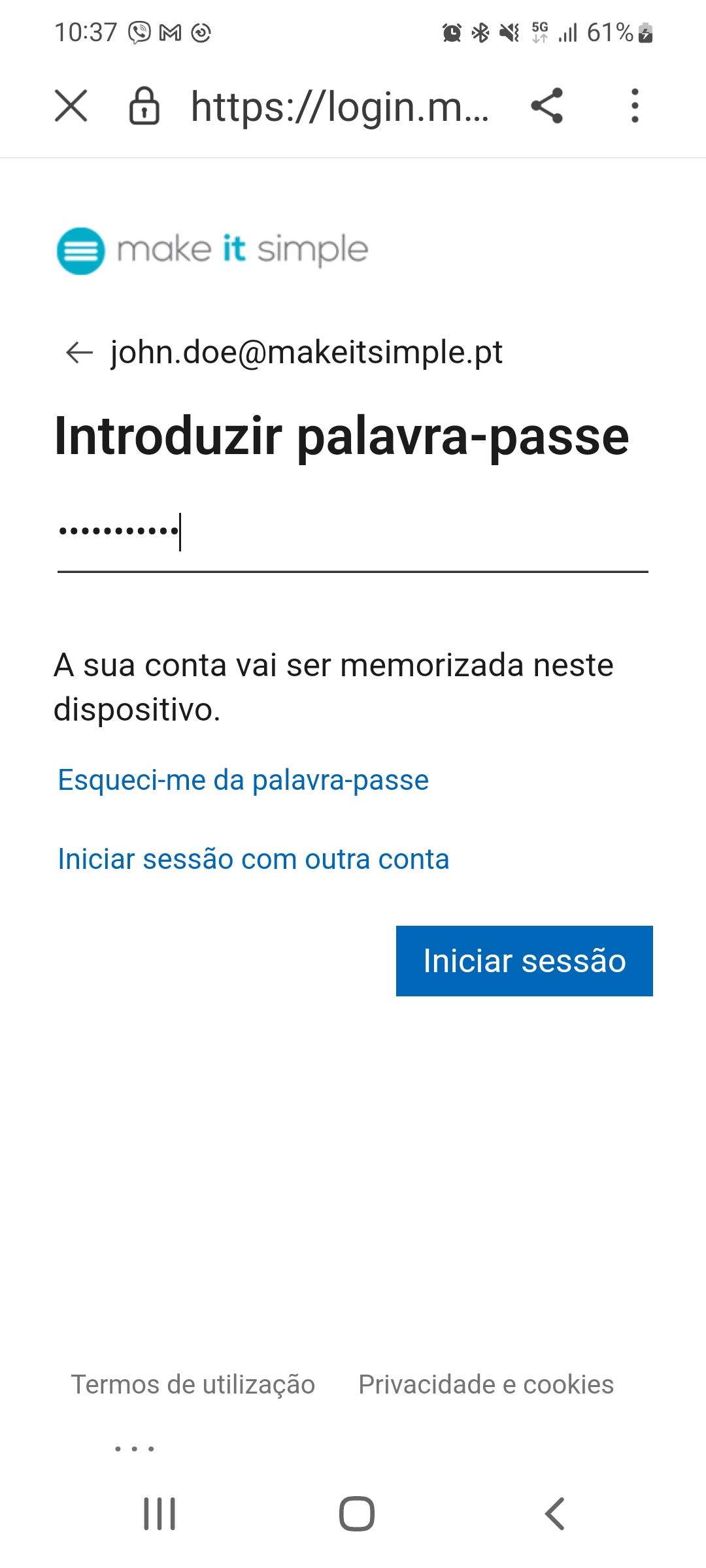Open Privacidade e cookies
706x1568 pixels.
pos(486,1384)
